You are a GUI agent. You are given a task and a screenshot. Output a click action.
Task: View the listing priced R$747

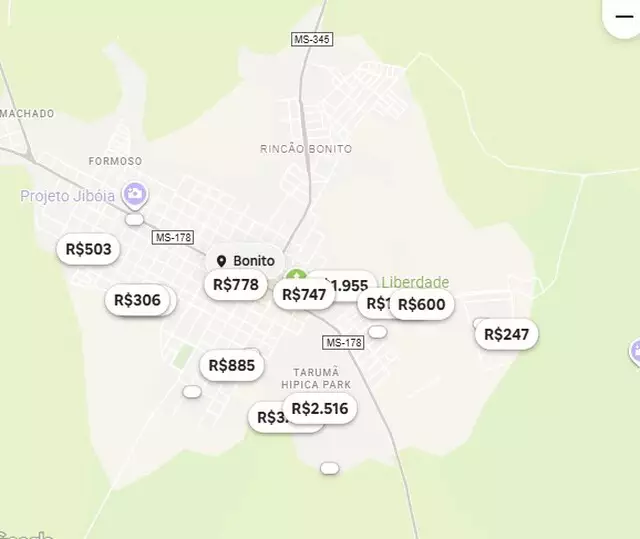tap(304, 294)
